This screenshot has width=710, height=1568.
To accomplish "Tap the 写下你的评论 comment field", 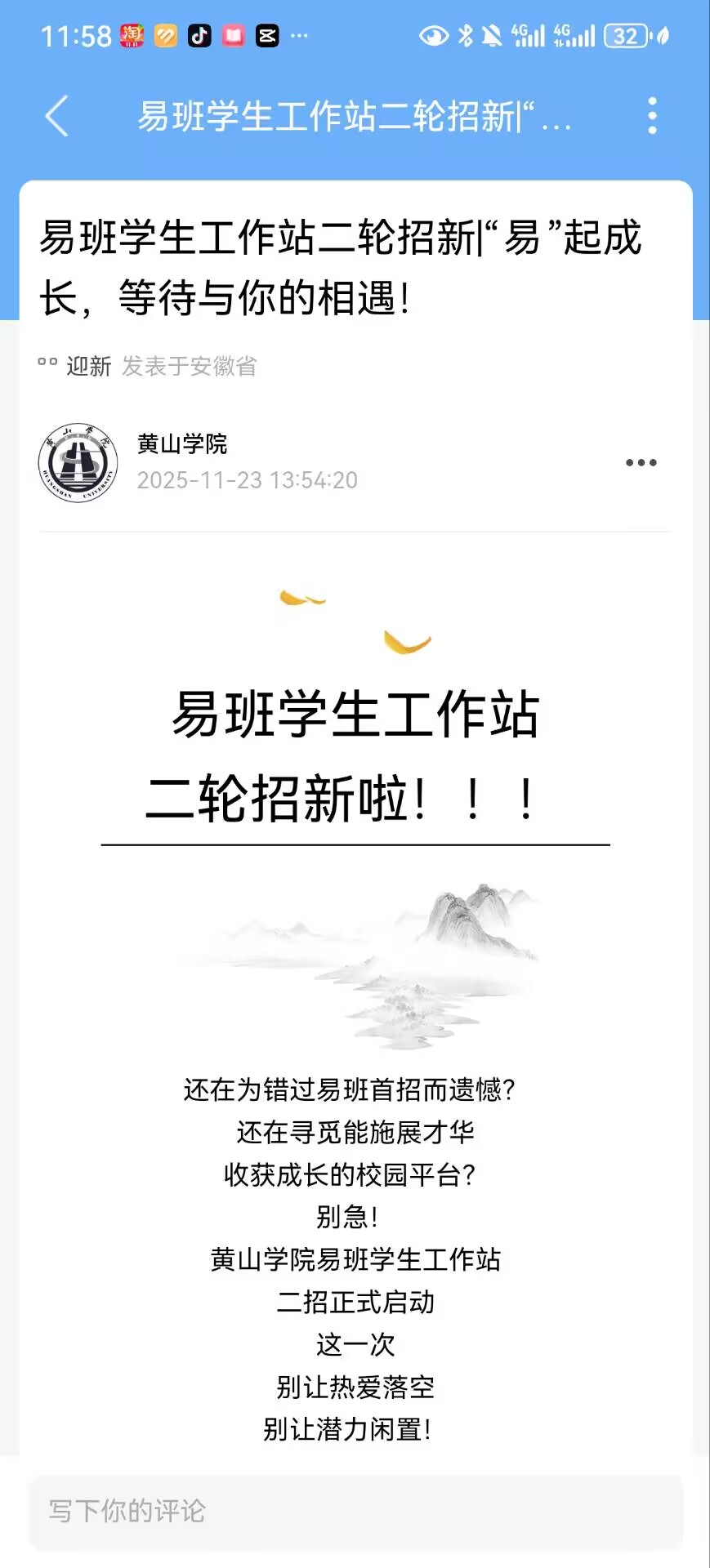I will point(355,1511).
